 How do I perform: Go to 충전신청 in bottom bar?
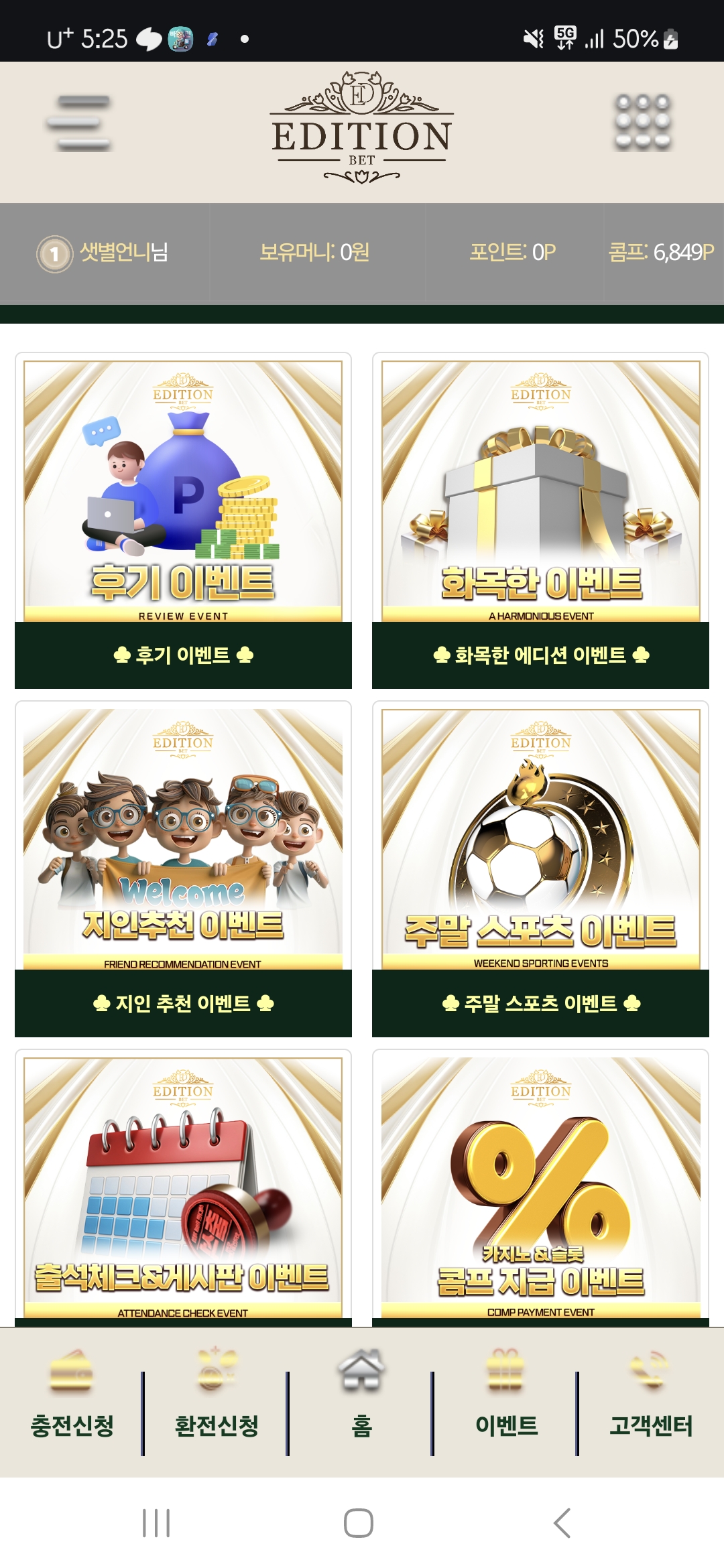(72, 1402)
